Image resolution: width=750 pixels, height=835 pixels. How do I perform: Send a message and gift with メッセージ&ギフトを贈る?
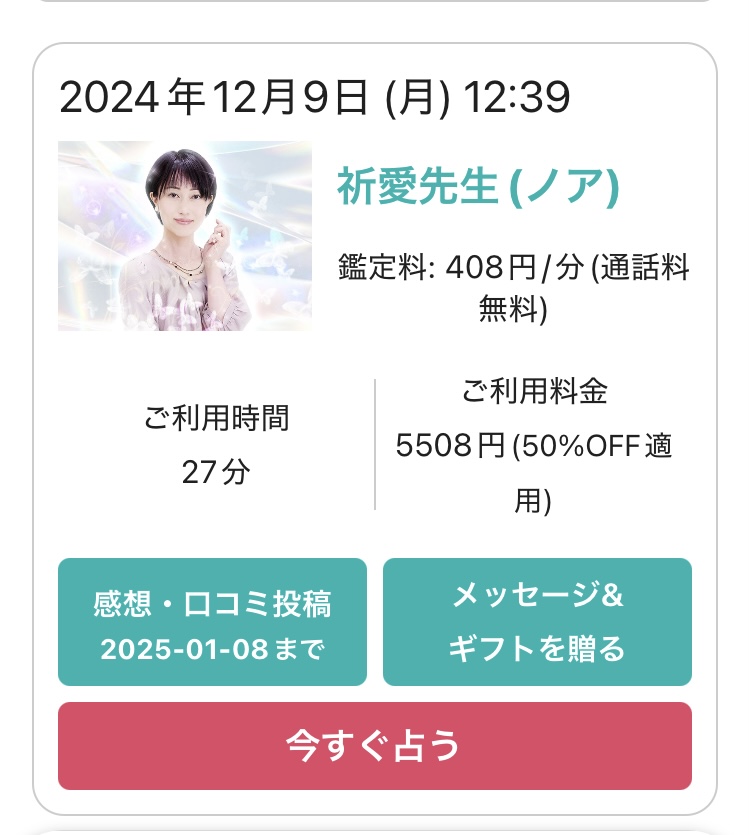pyautogui.click(x=537, y=622)
